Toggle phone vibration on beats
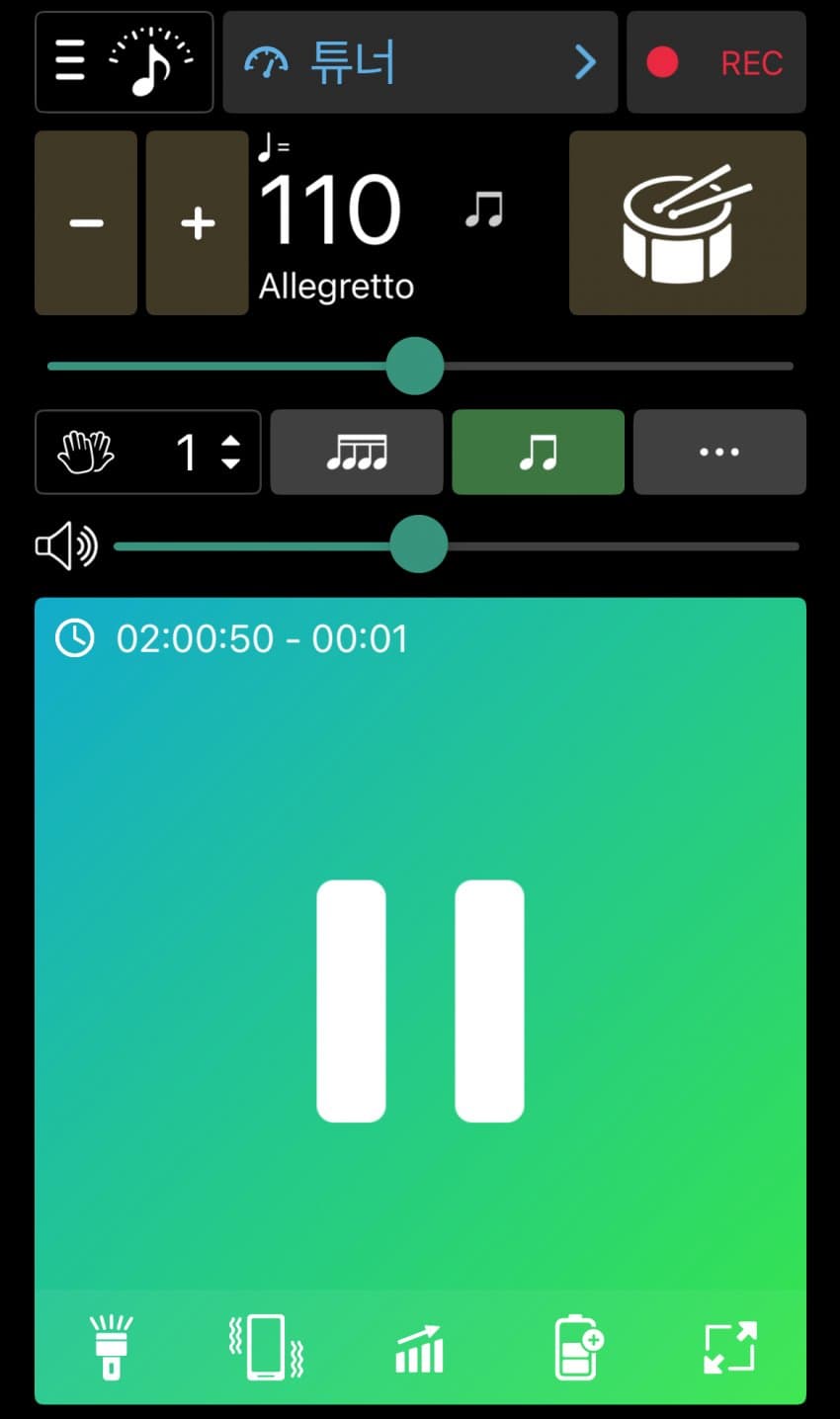The height and width of the screenshot is (1419, 840). (266, 1348)
